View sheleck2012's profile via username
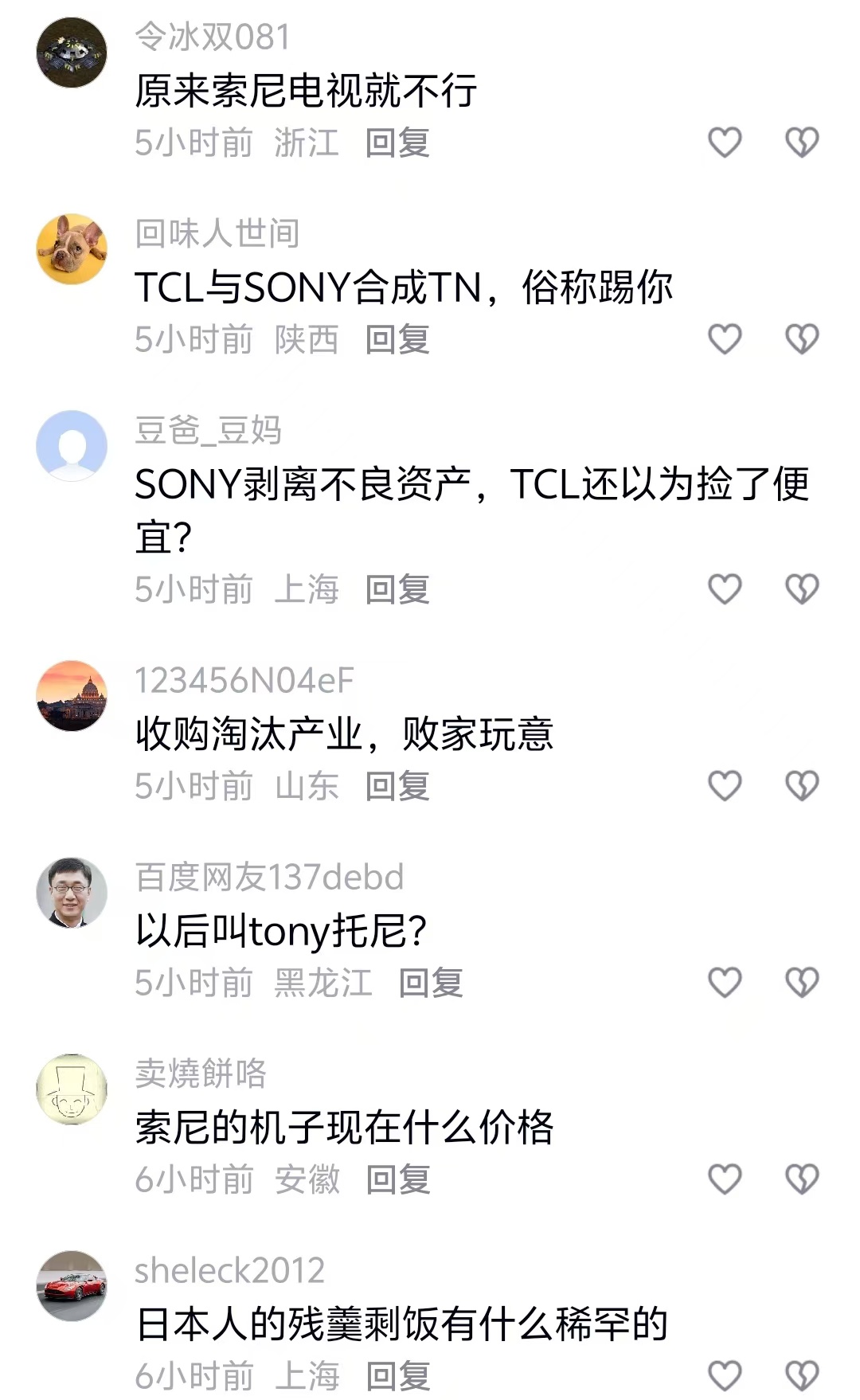 [229, 1271]
